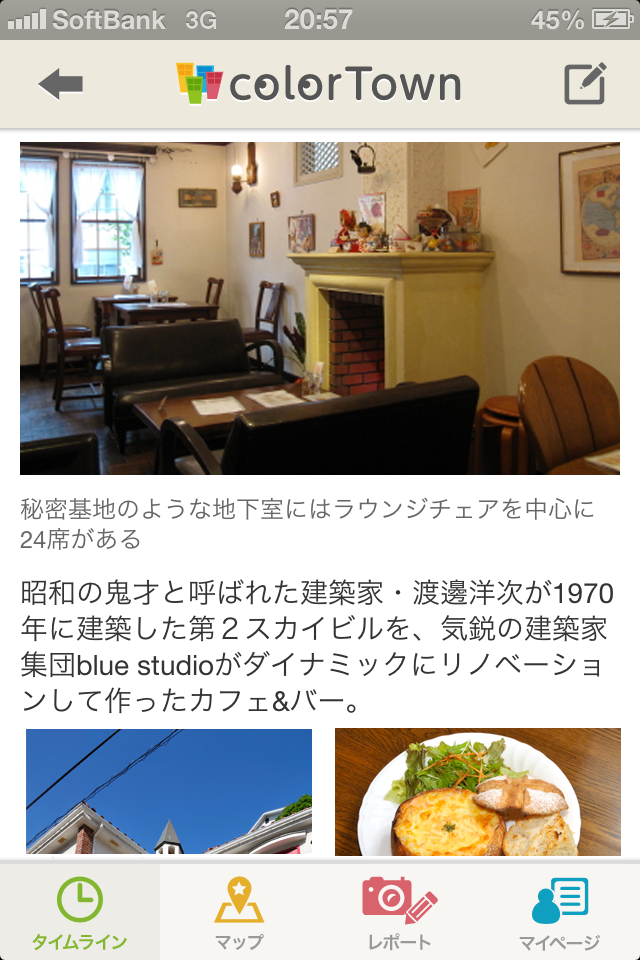
Task: View the blue sky building photo
Action: (x=169, y=791)
